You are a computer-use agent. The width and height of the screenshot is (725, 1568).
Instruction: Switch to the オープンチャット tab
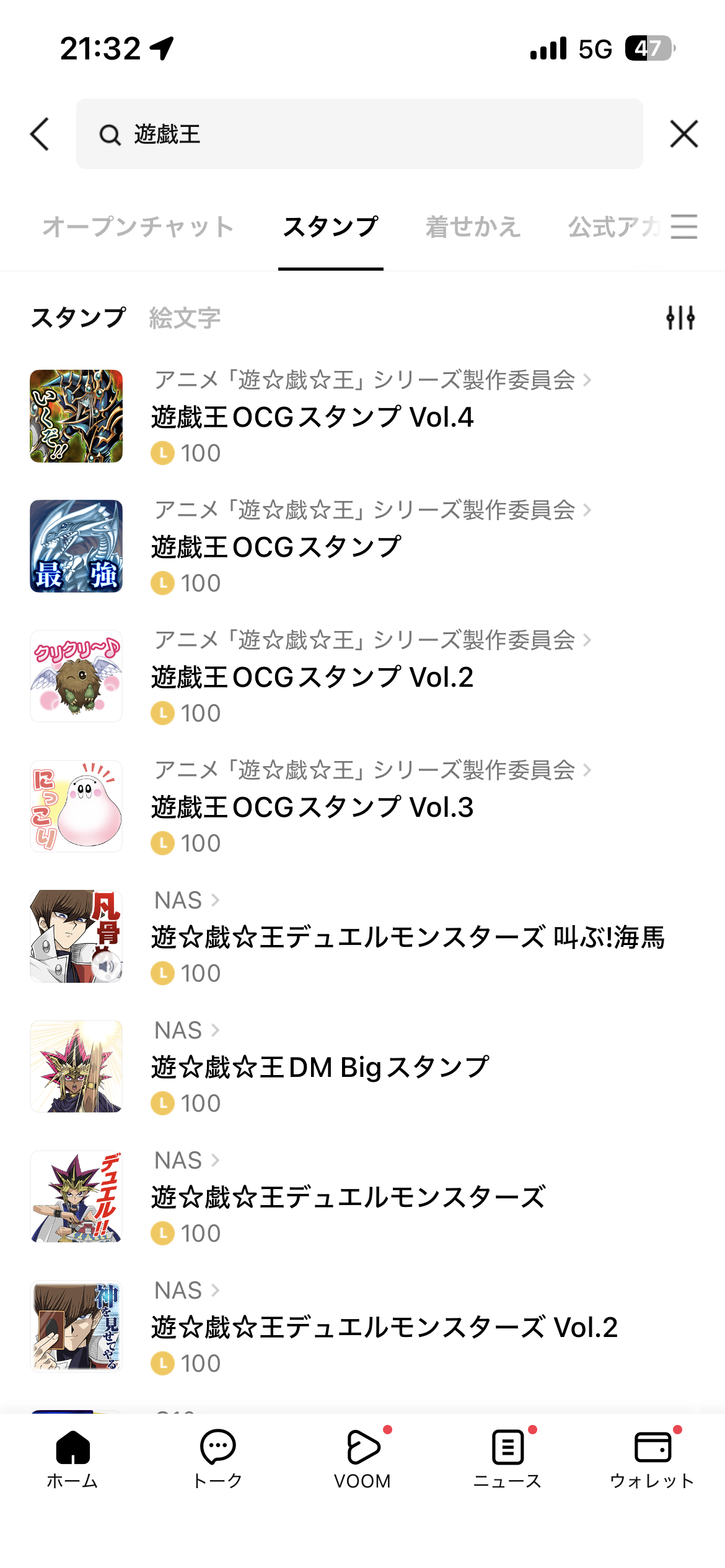pyautogui.click(x=138, y=227)
